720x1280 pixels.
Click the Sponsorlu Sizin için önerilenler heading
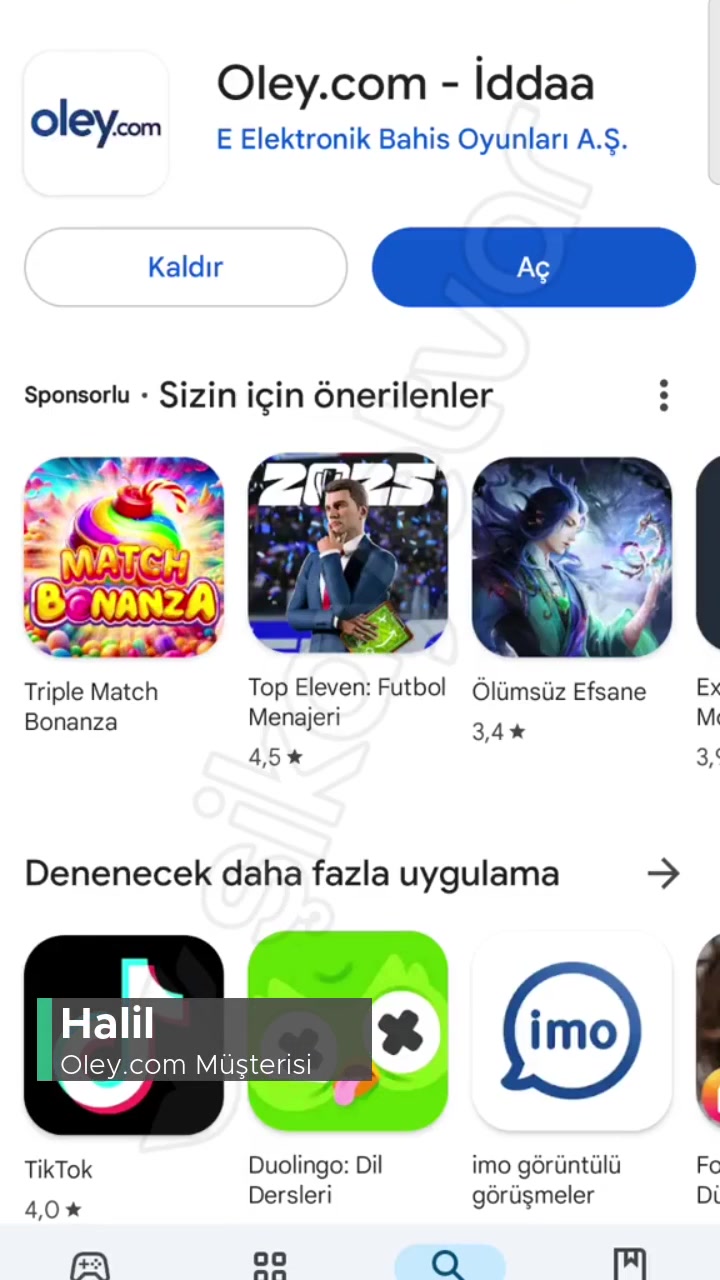pyautogui.click(x=258, y=395)
